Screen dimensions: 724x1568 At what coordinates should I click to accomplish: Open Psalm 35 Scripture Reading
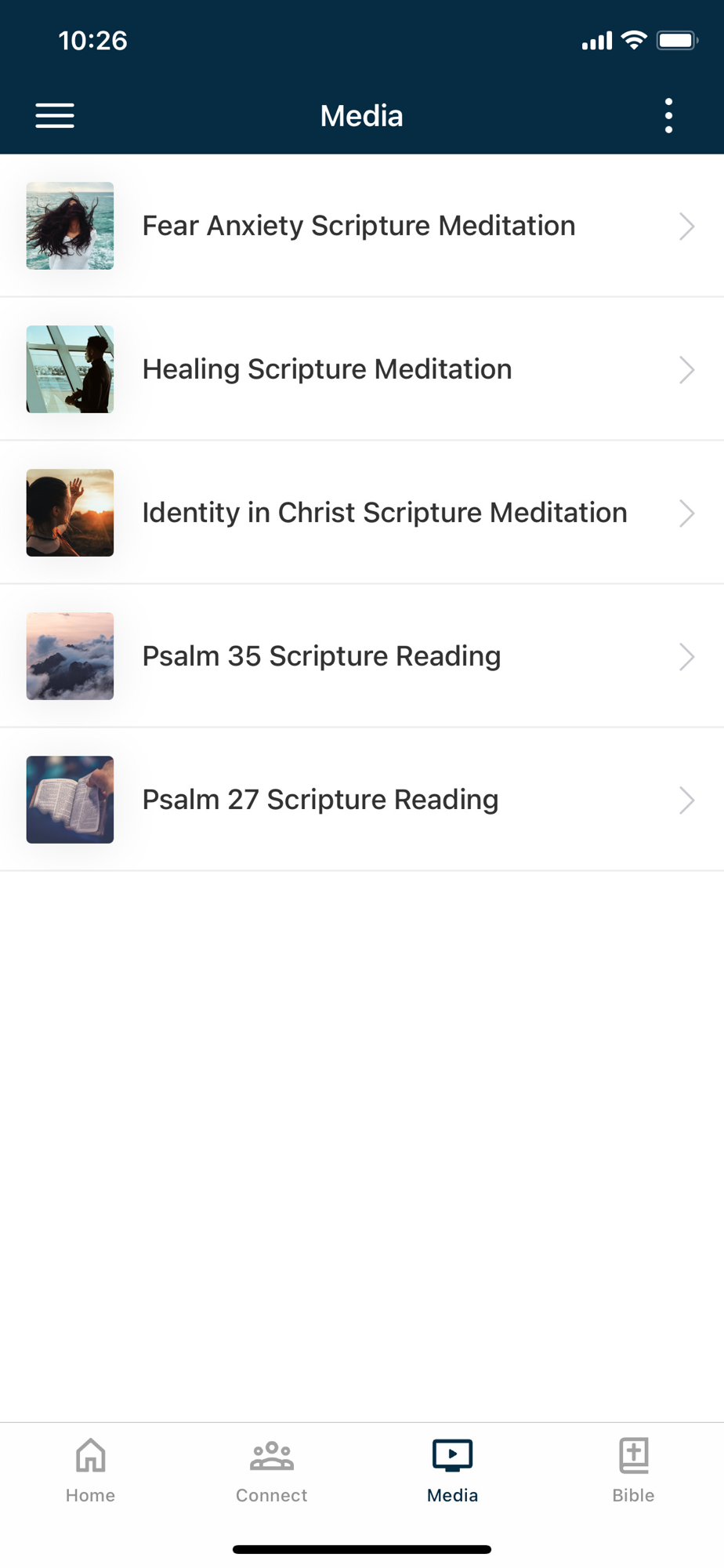point(321,656)
